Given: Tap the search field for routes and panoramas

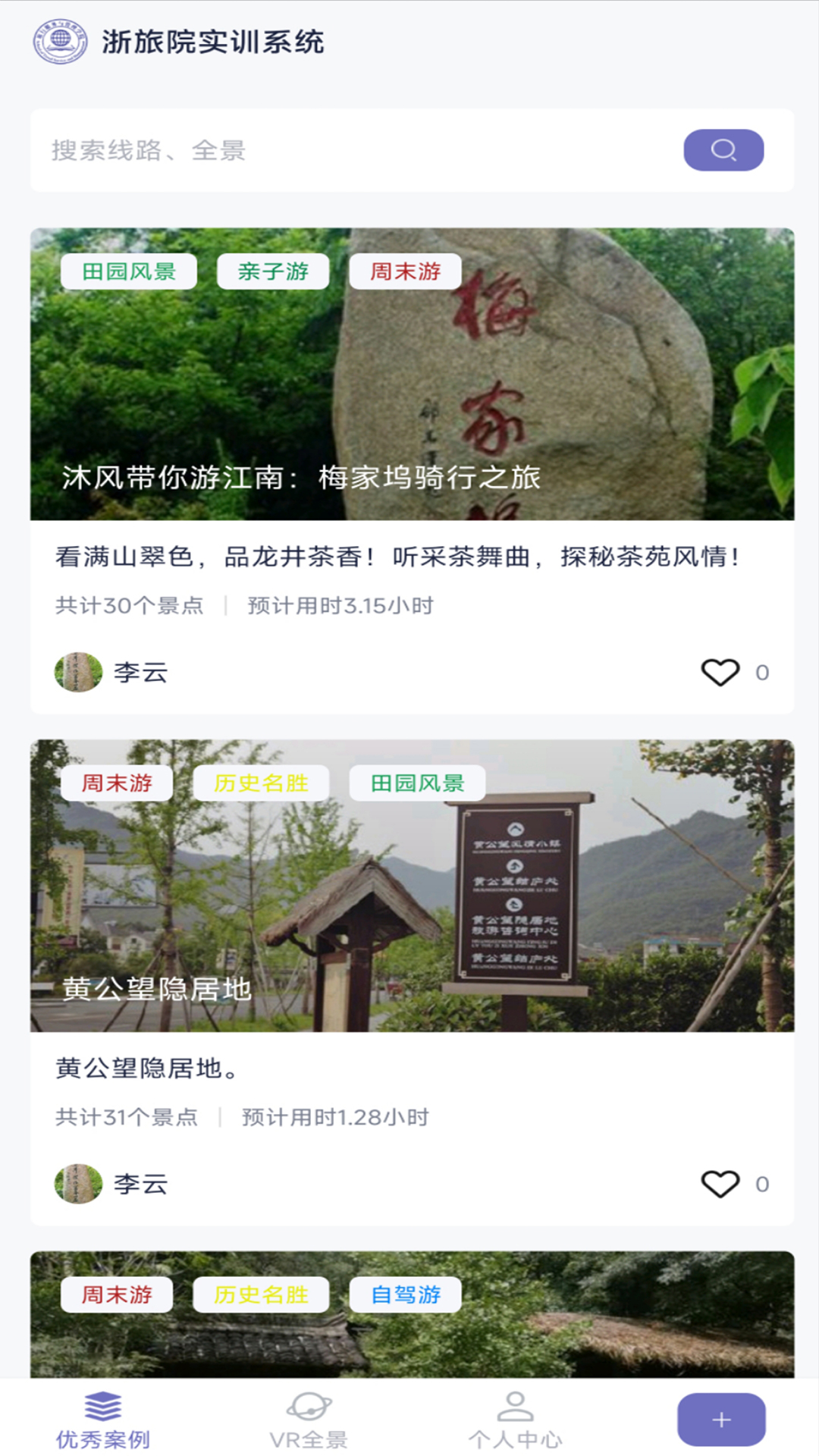Looking at the screenshot, I should tap(356, 150).
